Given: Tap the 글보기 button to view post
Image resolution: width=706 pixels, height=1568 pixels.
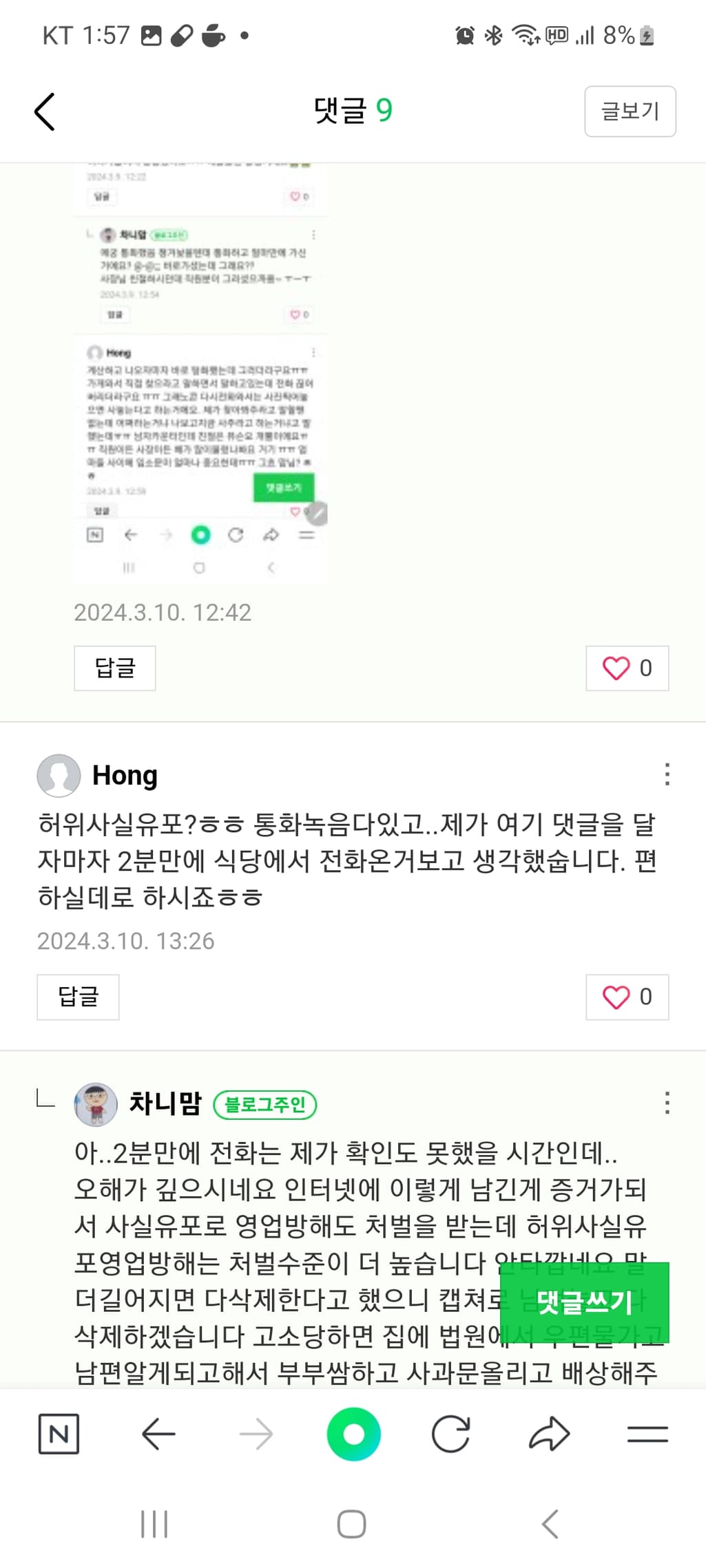Looking at the screenshot, I should (630, 112).
